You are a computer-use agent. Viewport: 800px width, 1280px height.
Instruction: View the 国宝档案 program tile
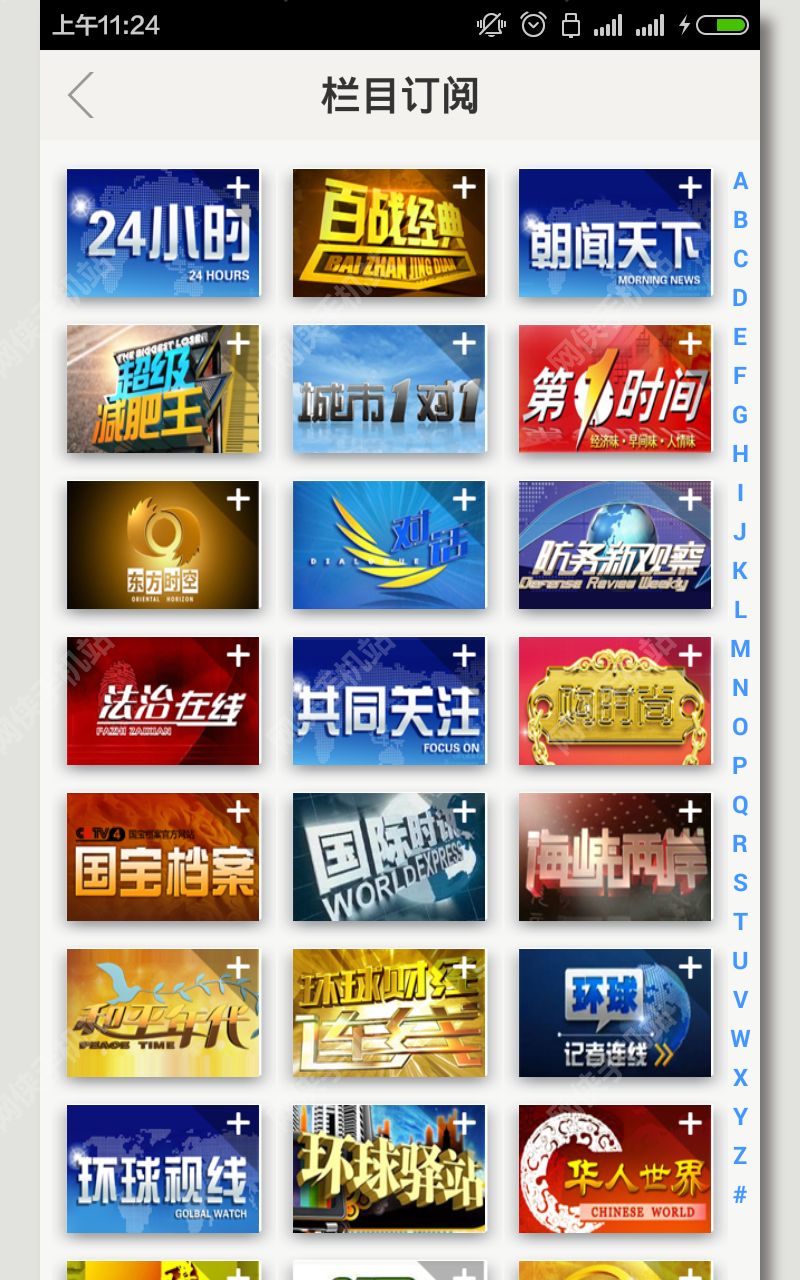[x=162, y=857]
